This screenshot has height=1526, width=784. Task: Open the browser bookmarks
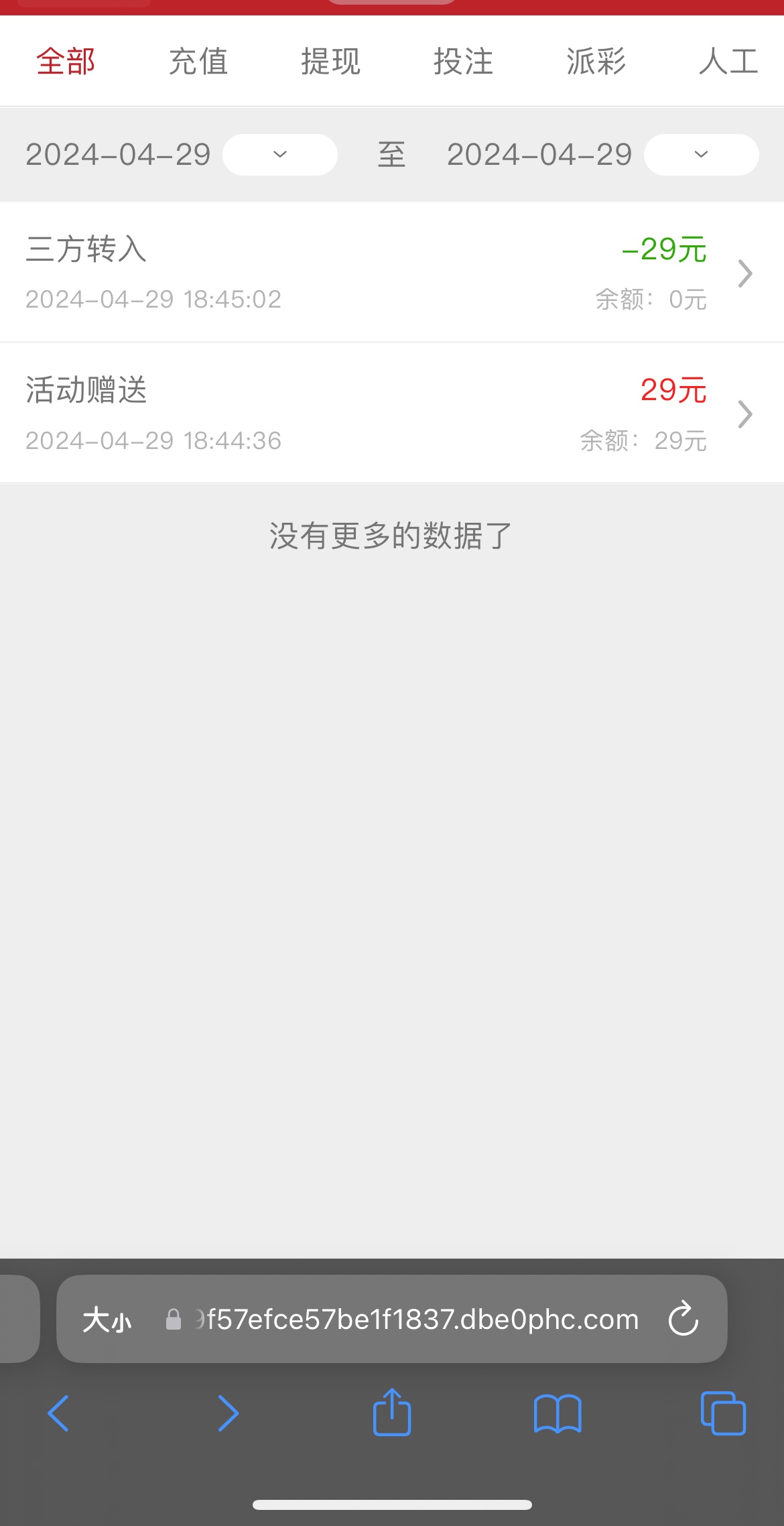[558, 1413]
